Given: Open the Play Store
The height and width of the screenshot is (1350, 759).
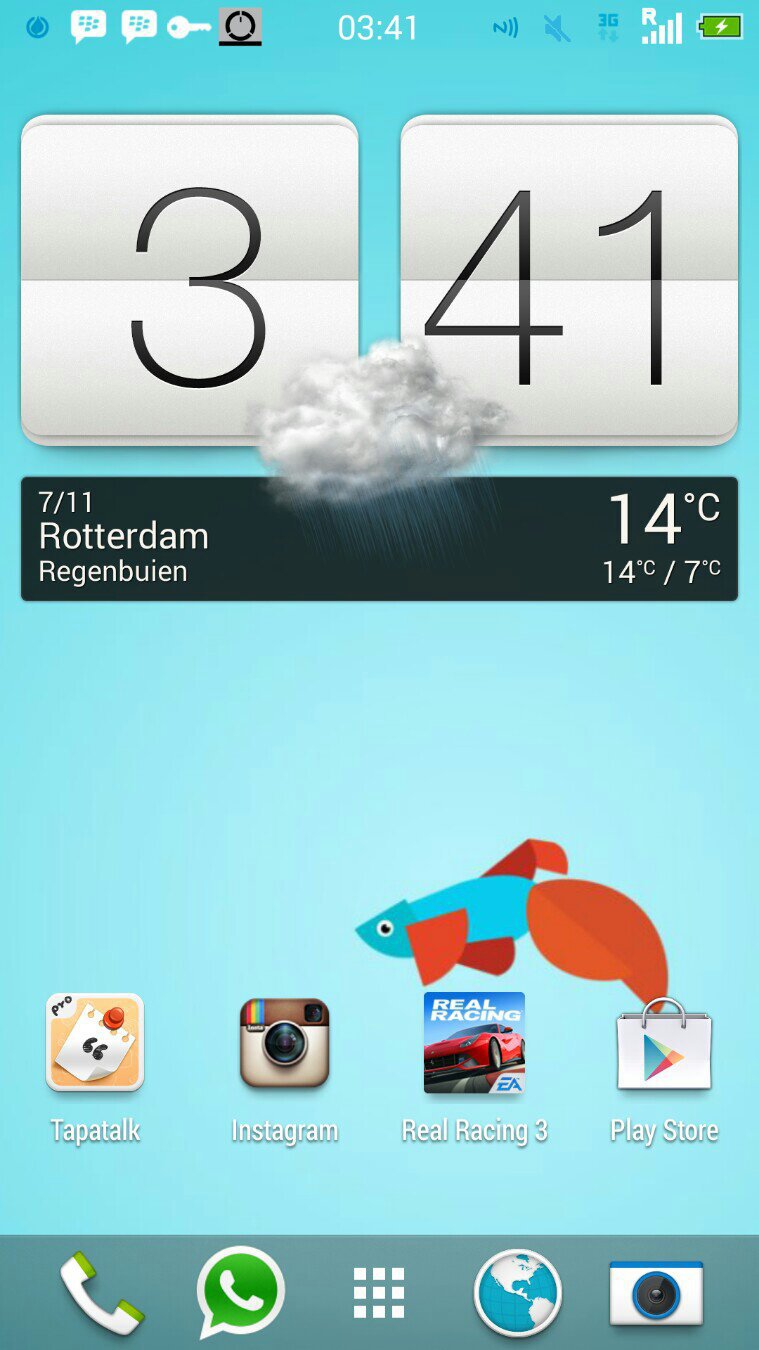Looking at the screenshot, I should click(664, 1045).
